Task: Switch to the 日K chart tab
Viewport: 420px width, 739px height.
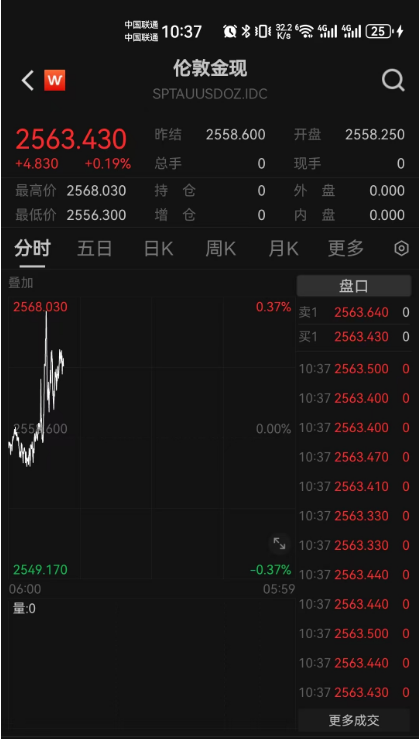Action: pos(158,248)
